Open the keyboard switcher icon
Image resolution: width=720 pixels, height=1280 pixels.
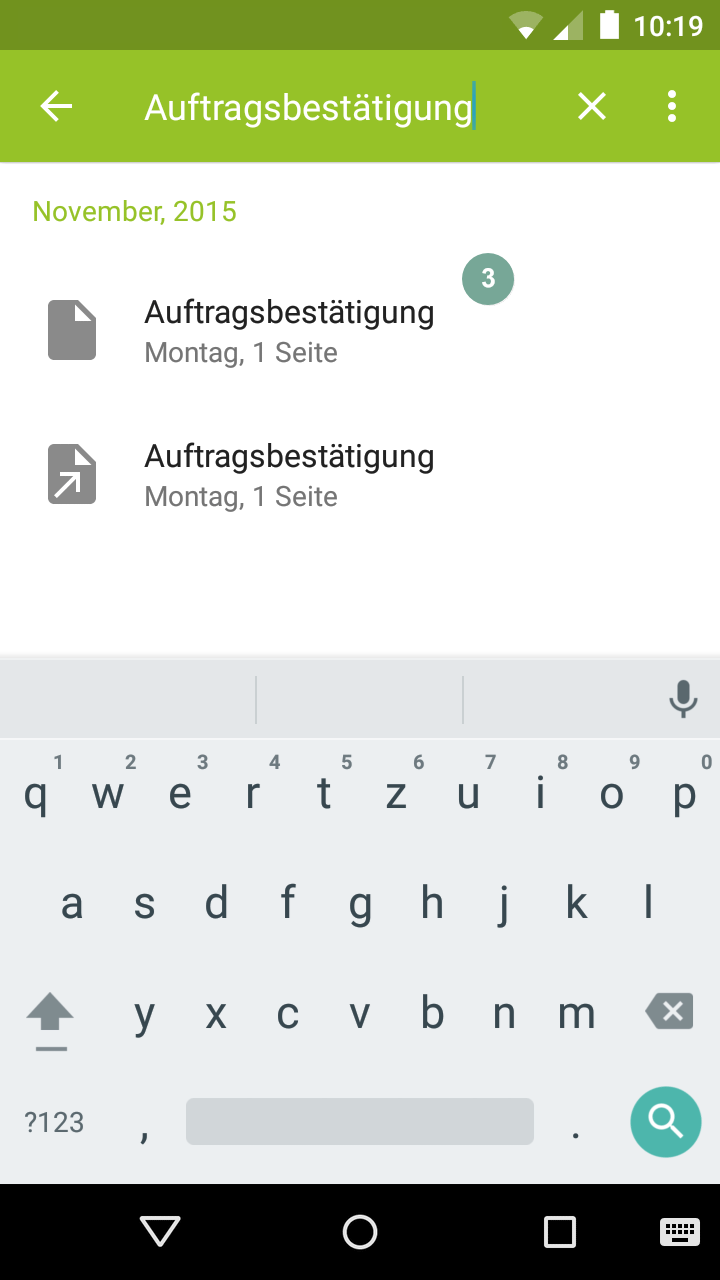point(680,1232)
